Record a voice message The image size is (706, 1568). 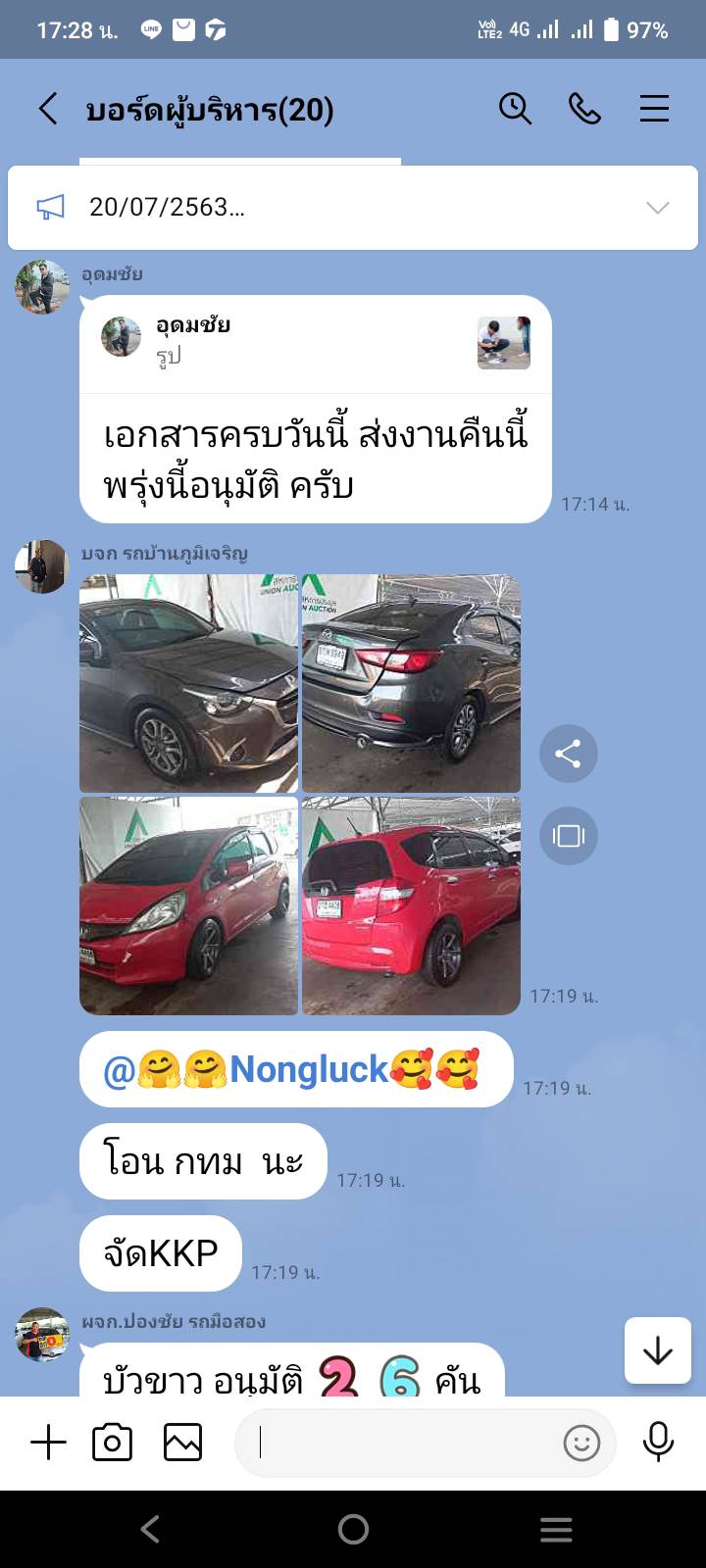tap(658, 1443)
